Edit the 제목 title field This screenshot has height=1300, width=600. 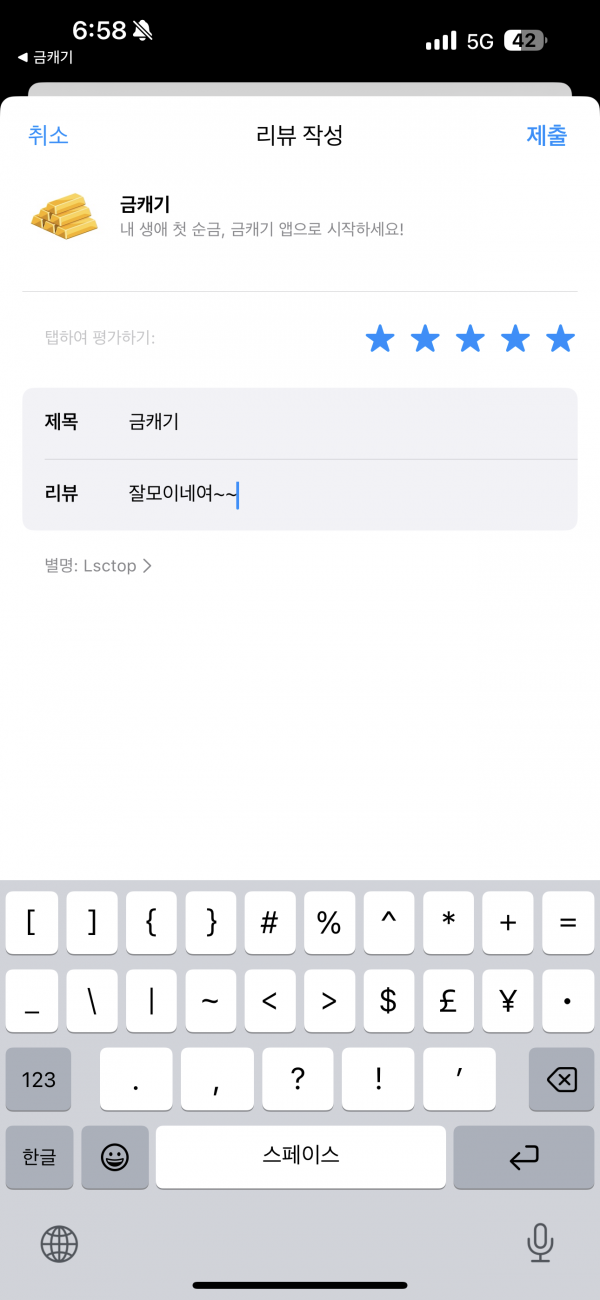tap(300, 423)
